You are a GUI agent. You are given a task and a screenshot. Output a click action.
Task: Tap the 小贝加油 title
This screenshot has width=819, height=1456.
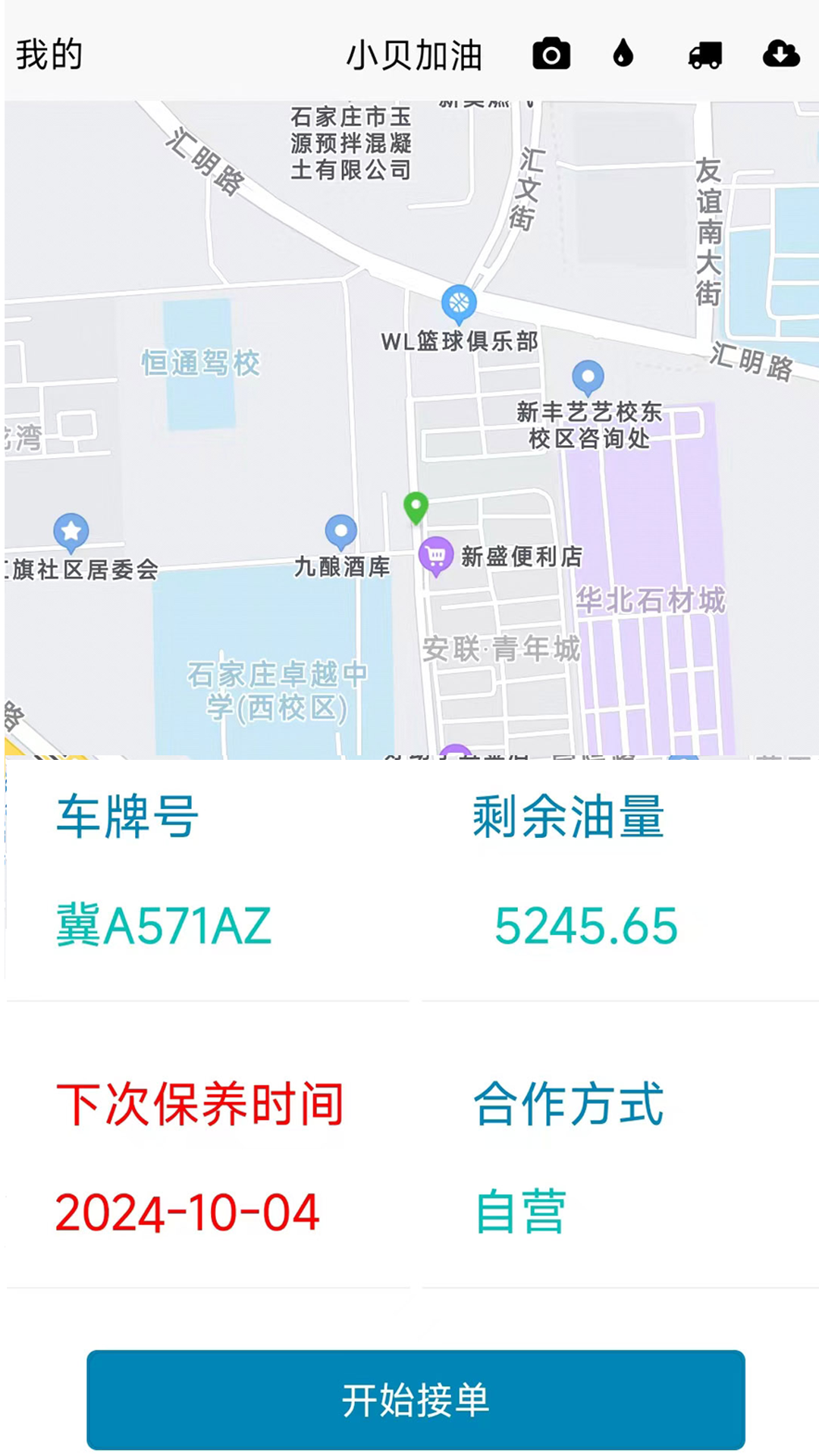pyautogui.click(x=414, y=55)
